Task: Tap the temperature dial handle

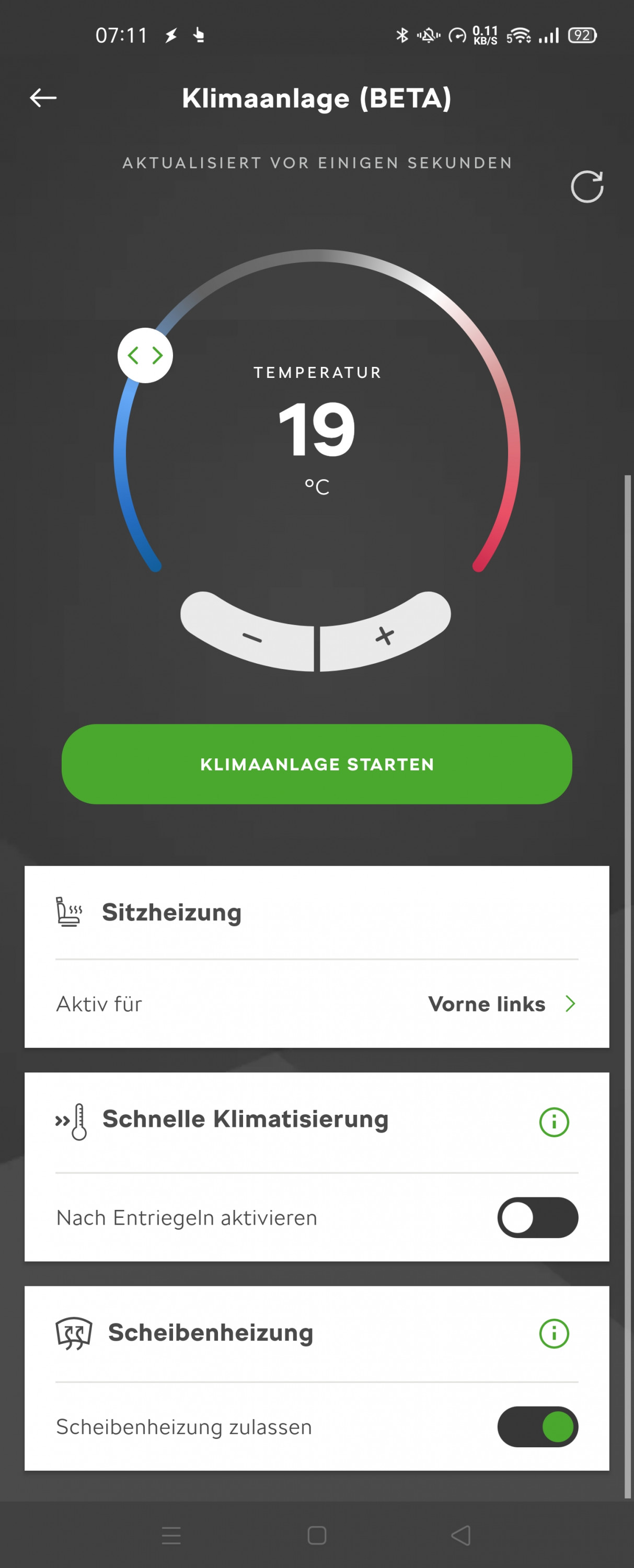Action: 145,355
